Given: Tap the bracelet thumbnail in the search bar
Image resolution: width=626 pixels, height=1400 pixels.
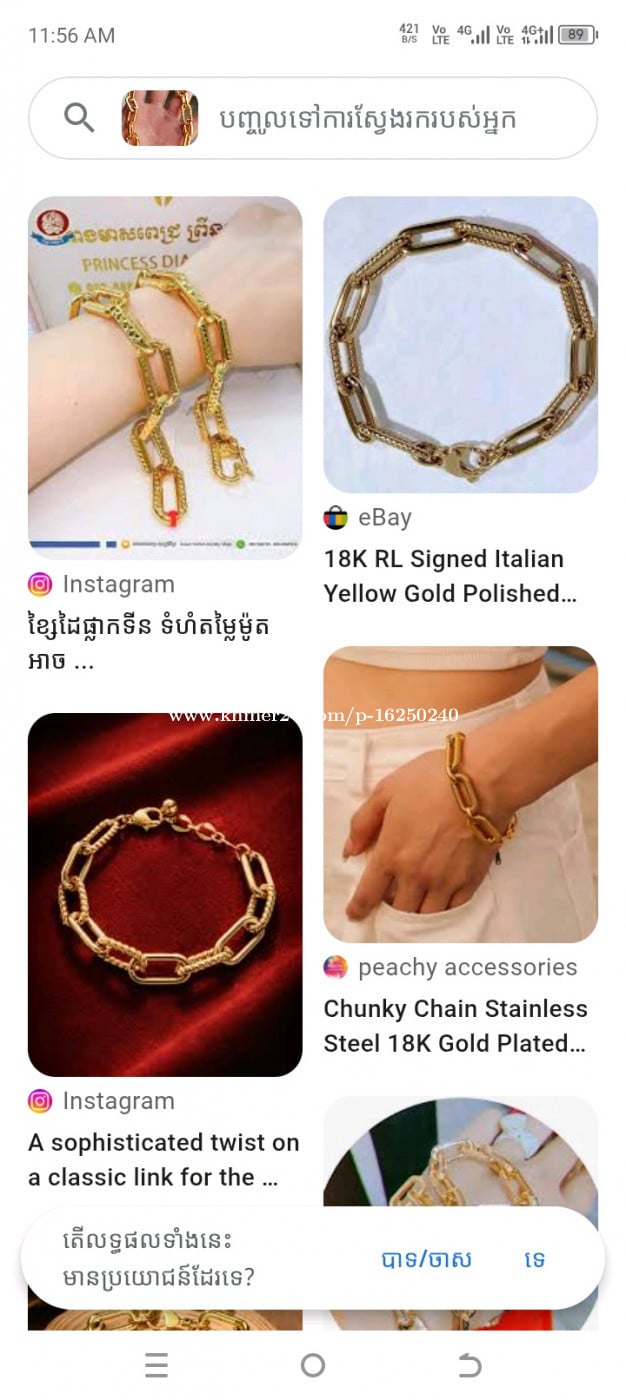Looking at the screenshot, I should [160, 118].
